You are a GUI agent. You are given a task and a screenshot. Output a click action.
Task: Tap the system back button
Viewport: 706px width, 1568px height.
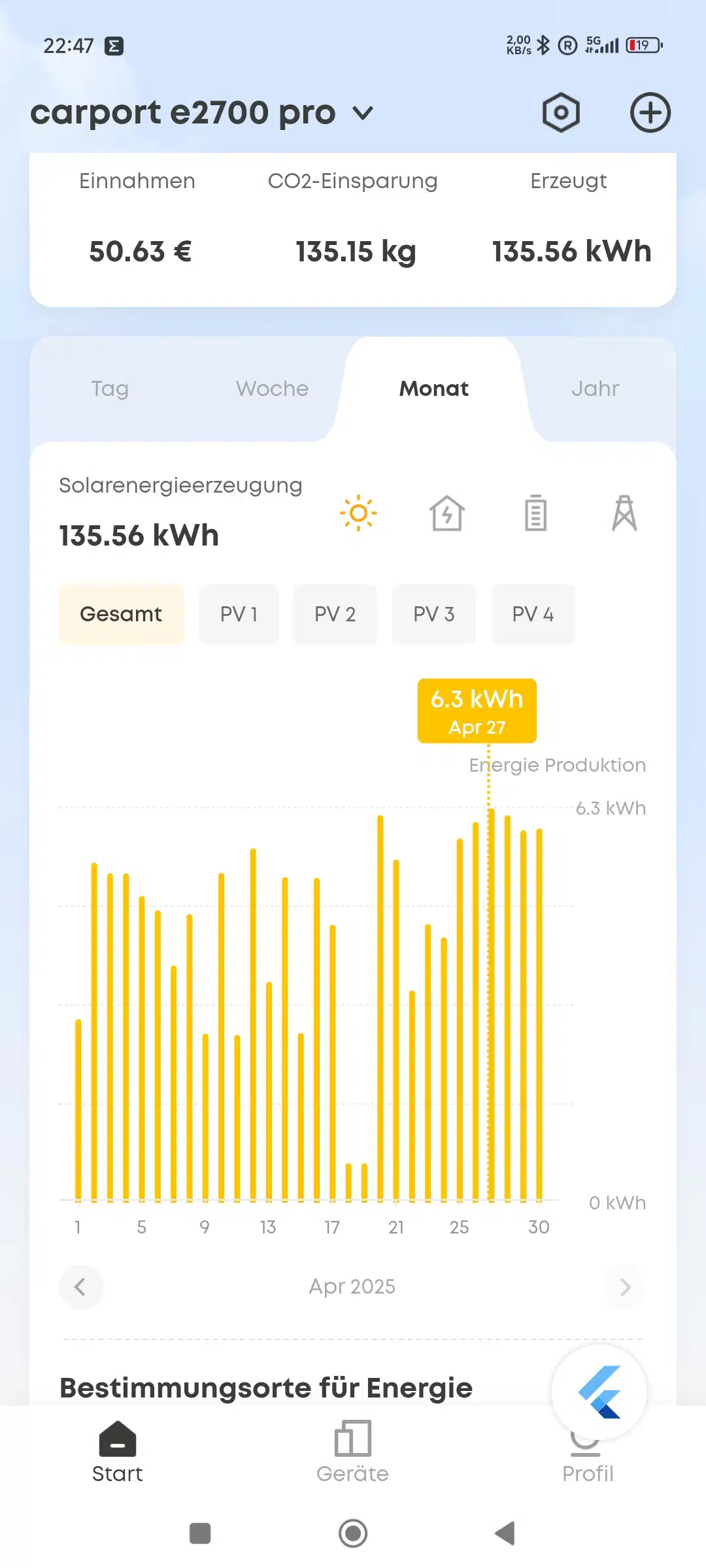(505, 1533)
